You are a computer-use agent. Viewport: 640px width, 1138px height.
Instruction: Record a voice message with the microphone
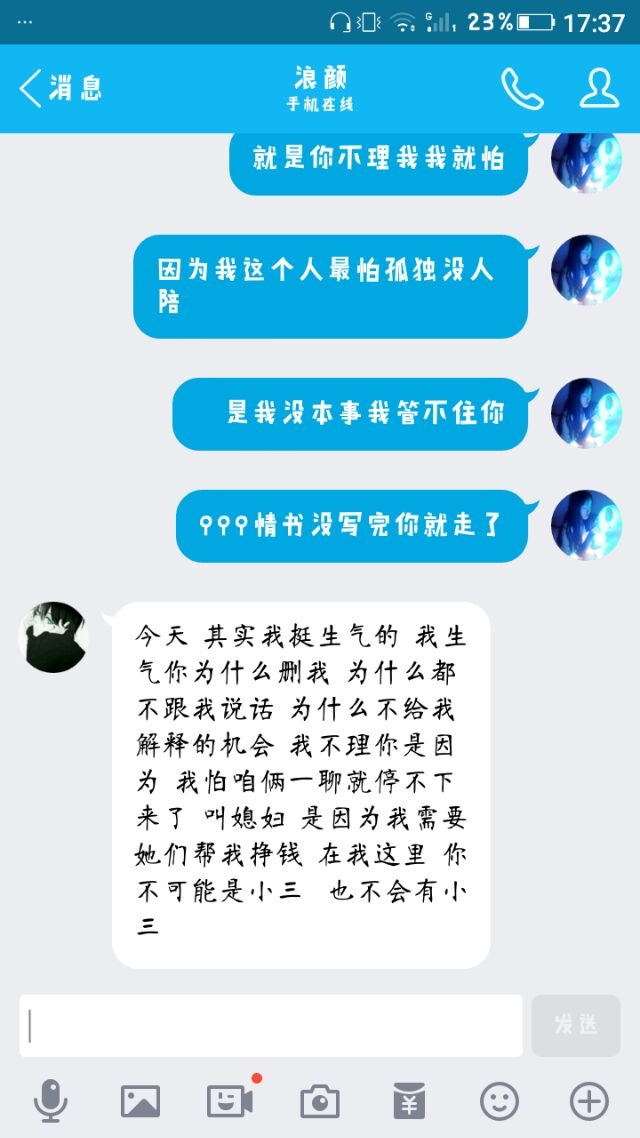[x=51, y=1101]
